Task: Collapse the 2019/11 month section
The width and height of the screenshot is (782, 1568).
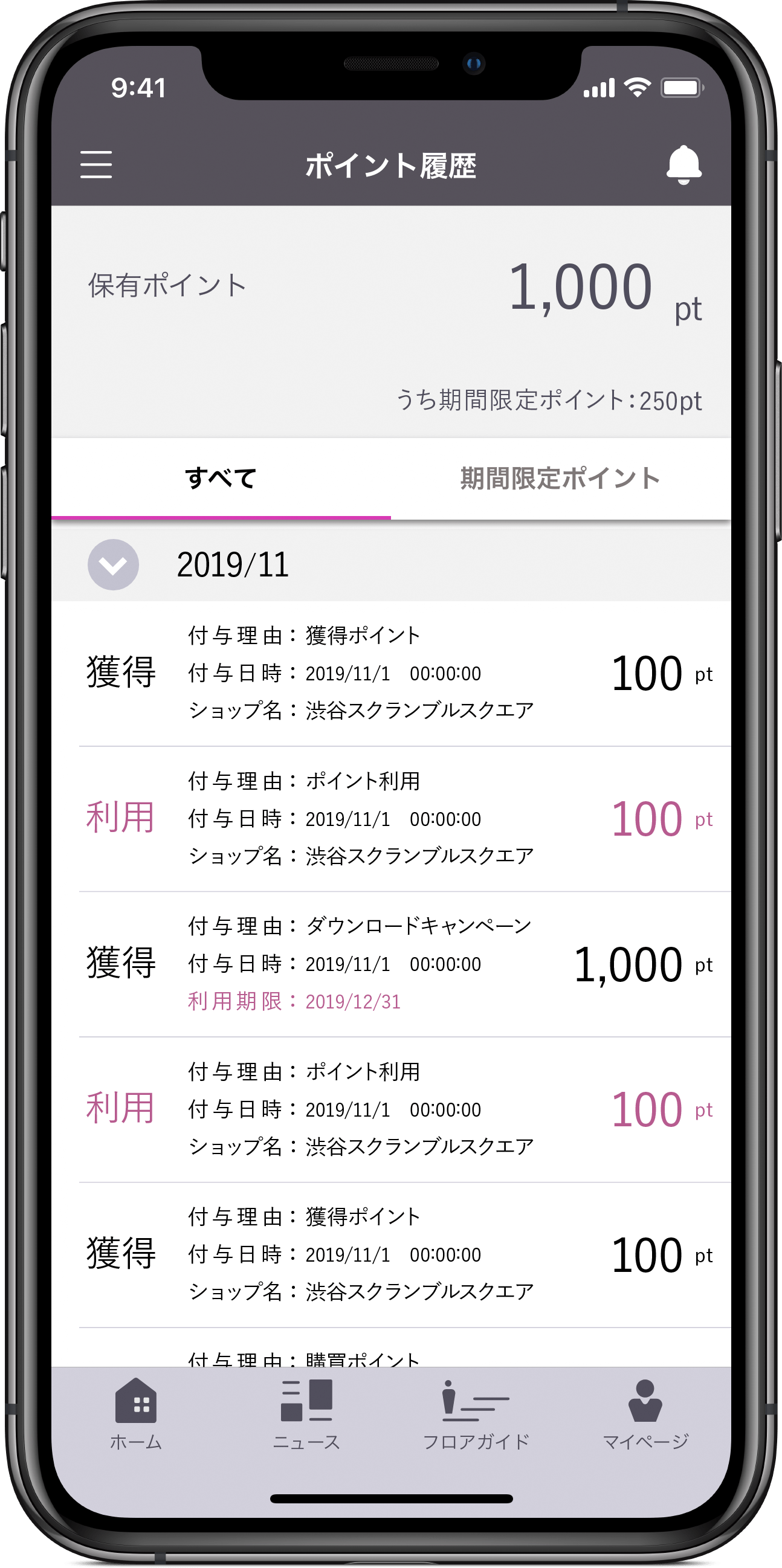Action: point(113,564)
